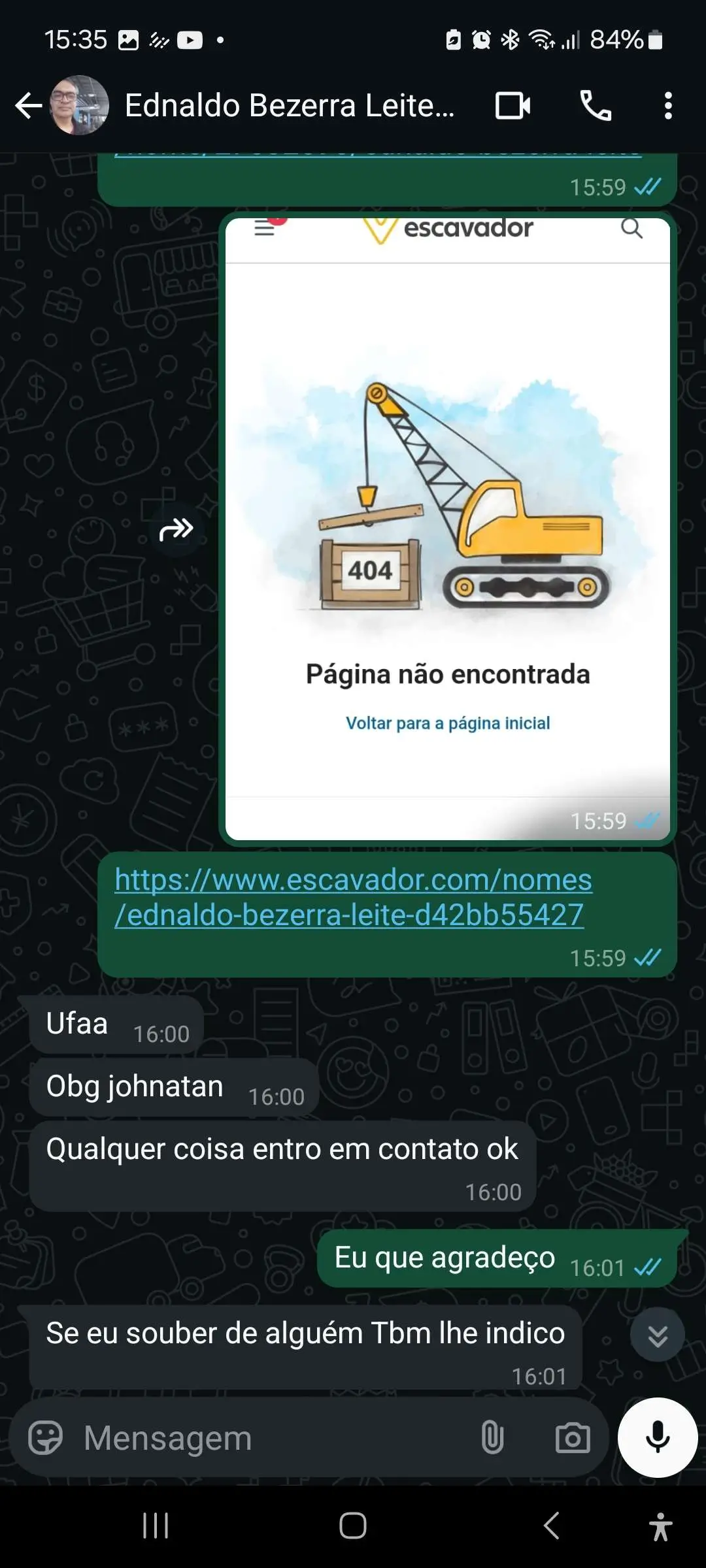Go to the phone's home screen
Viewport: 706px width, 1568px height.
(x=353, y=1526)
